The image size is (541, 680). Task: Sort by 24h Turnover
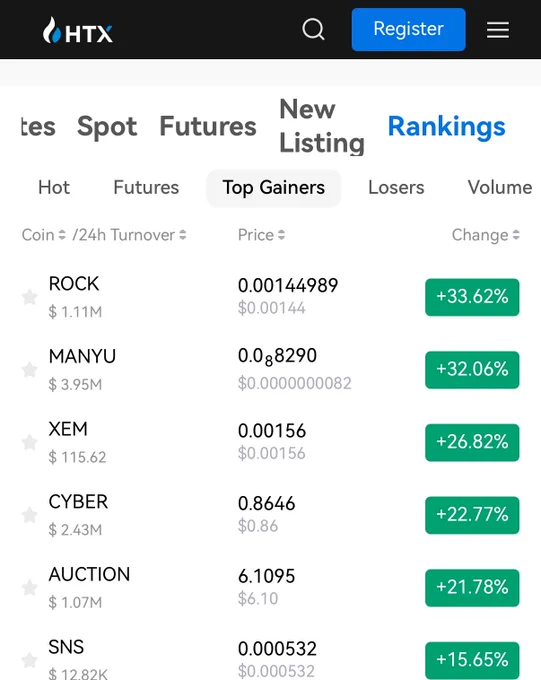[129, 235]
